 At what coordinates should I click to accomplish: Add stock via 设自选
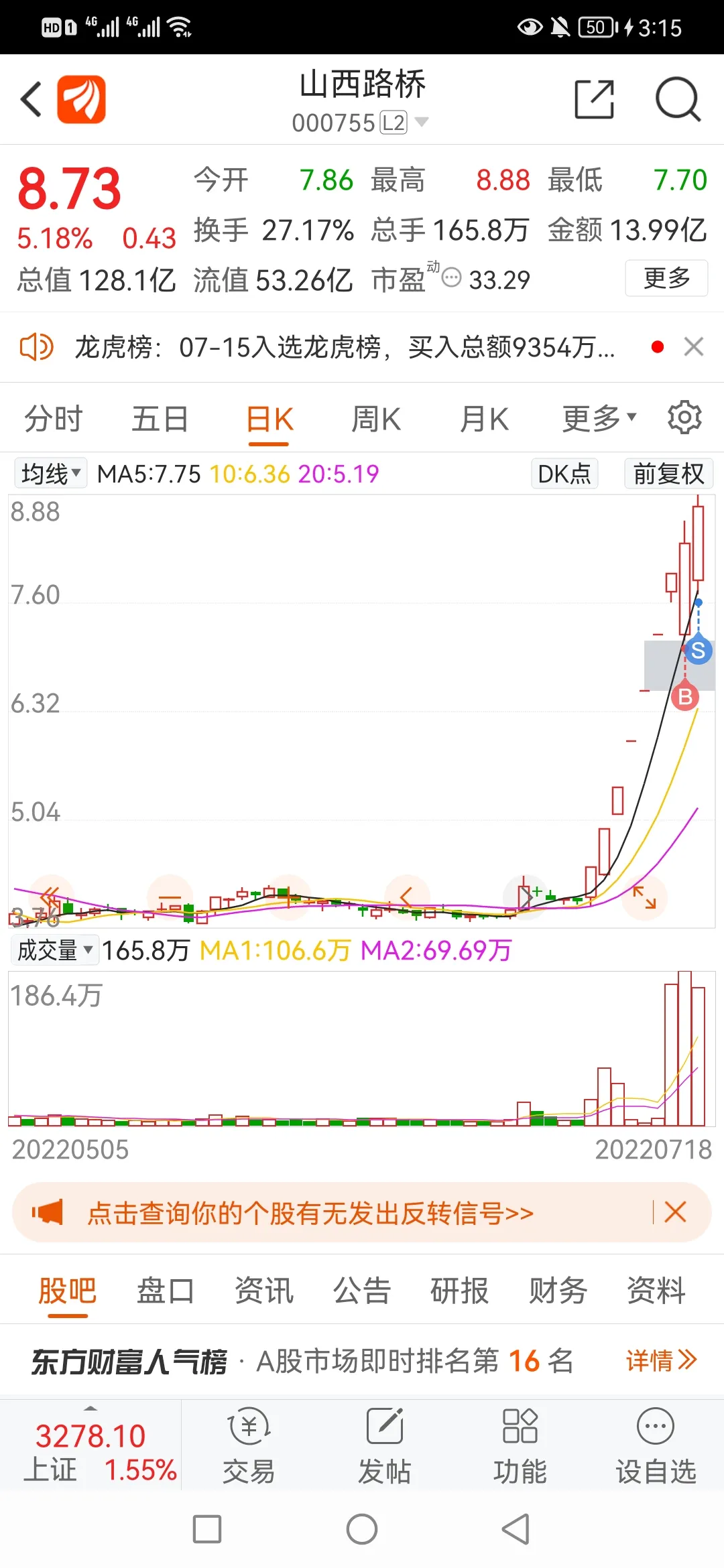click(x=656, y=1445)
